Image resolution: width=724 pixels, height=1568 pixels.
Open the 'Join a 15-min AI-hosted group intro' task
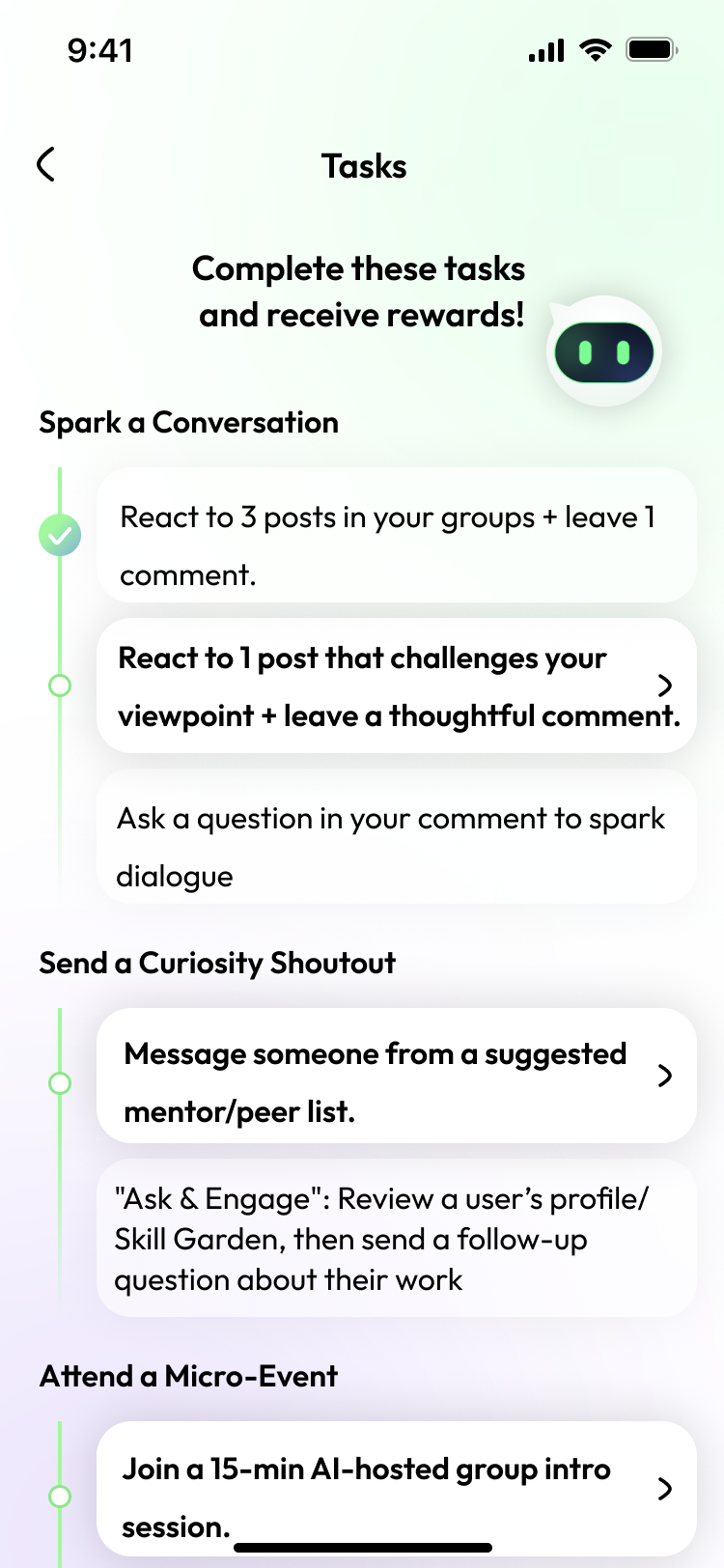[x=397, y=1489]
